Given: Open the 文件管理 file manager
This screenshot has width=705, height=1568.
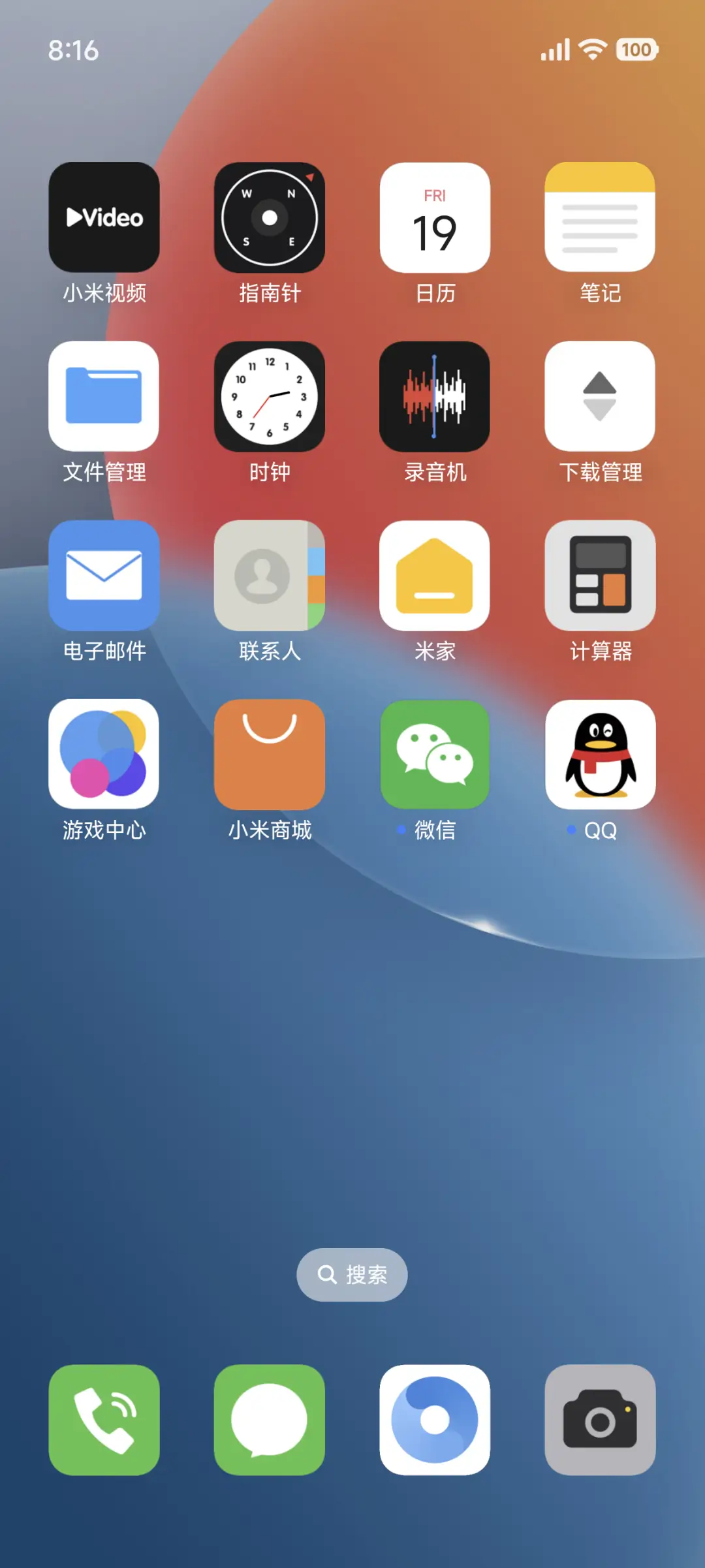Looking at the screenshot, I should [104, 396].
